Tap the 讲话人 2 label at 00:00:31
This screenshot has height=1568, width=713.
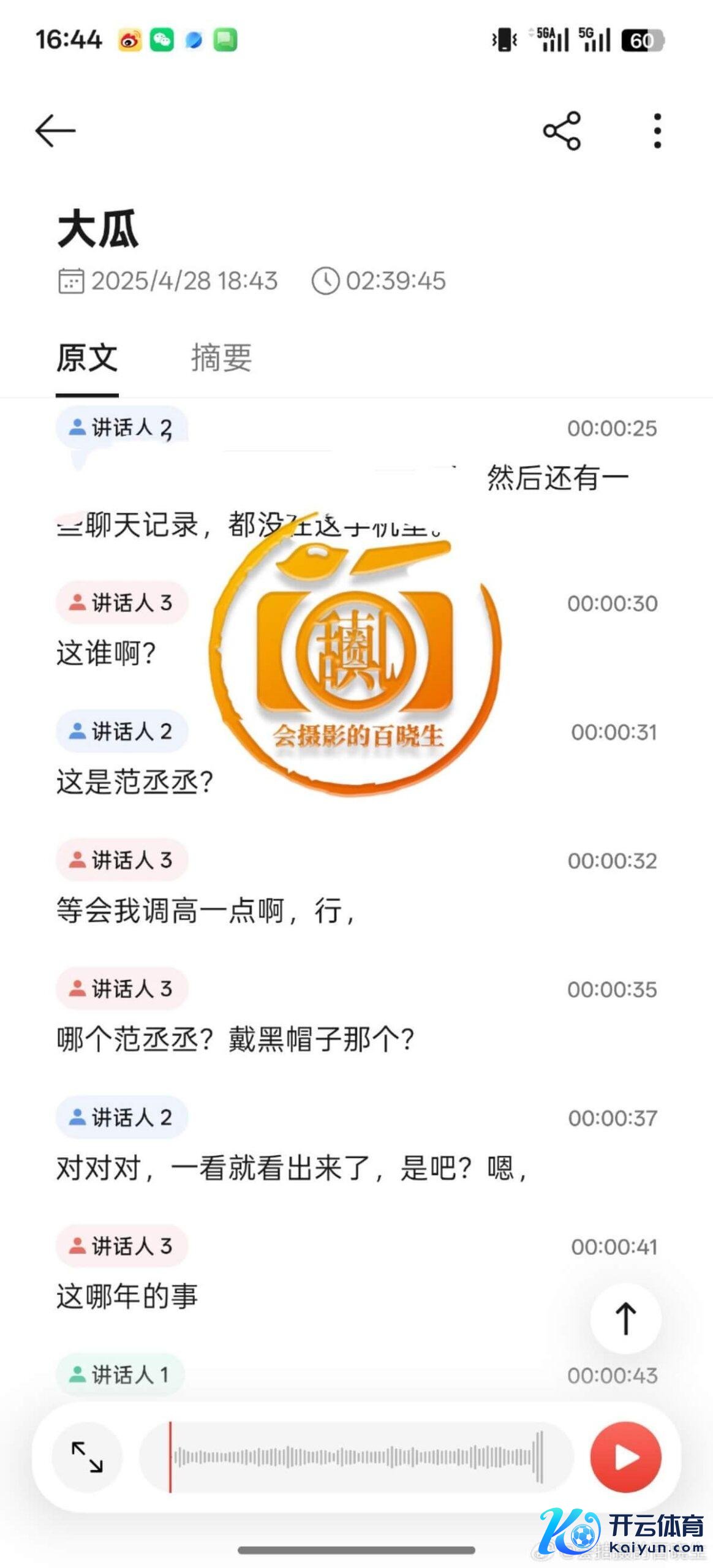(x=121, y=731)
